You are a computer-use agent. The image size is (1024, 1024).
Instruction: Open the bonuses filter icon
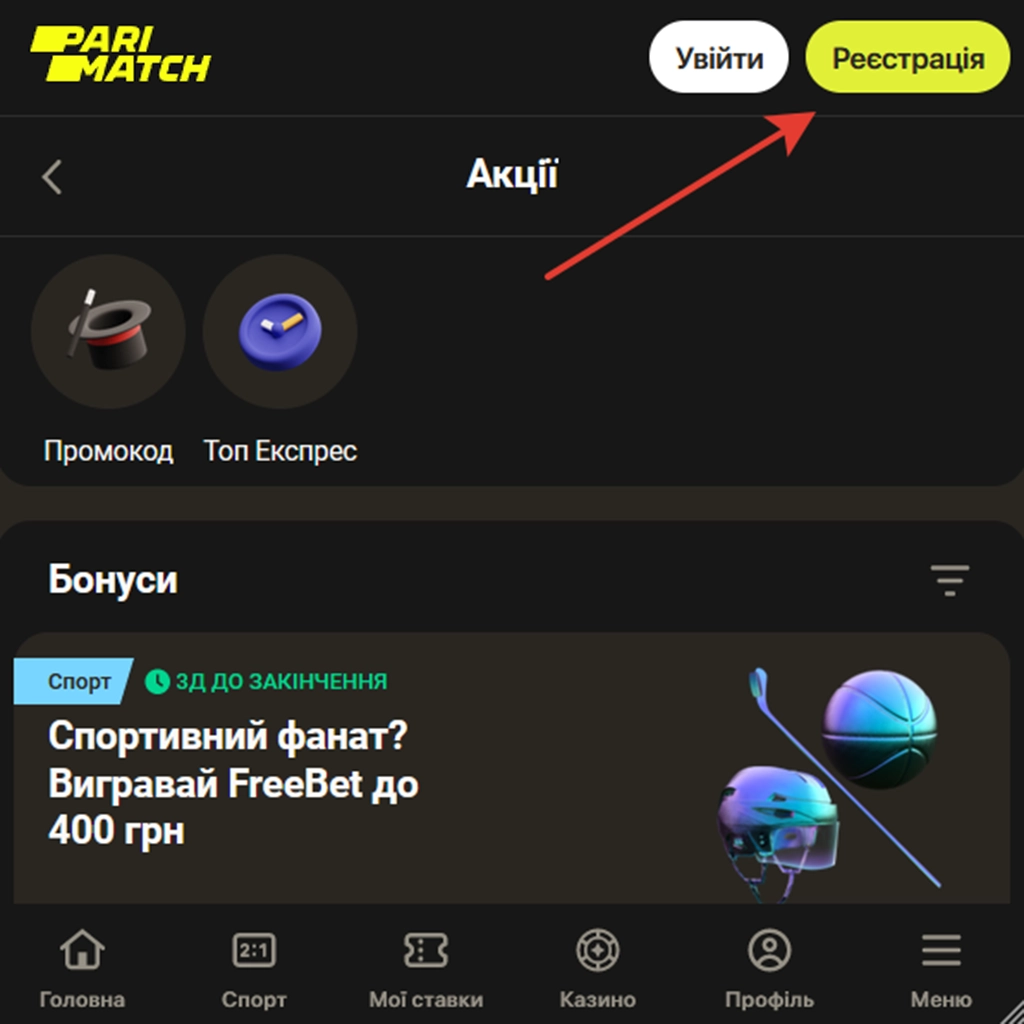(949, 580)
